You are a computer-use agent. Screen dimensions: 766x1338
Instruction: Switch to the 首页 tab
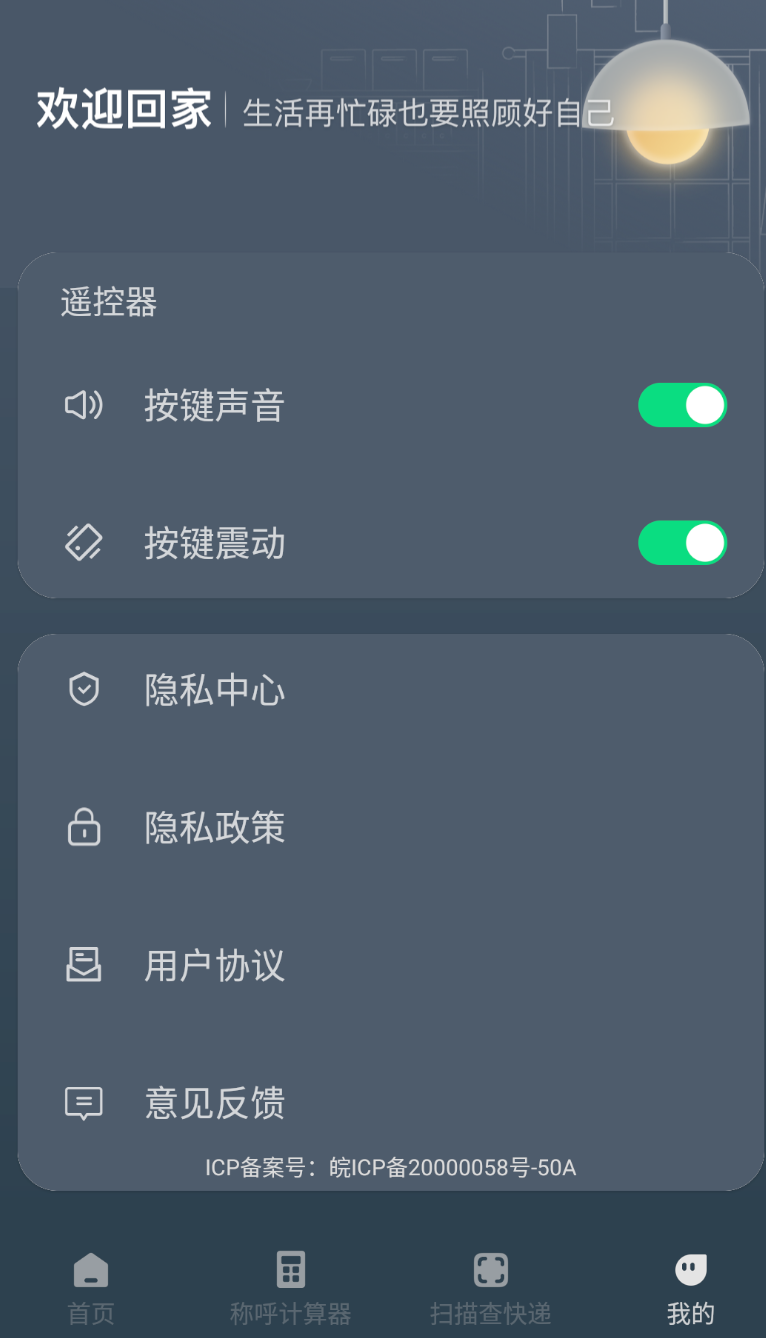pyautogui.click(x=90, y=1290)
